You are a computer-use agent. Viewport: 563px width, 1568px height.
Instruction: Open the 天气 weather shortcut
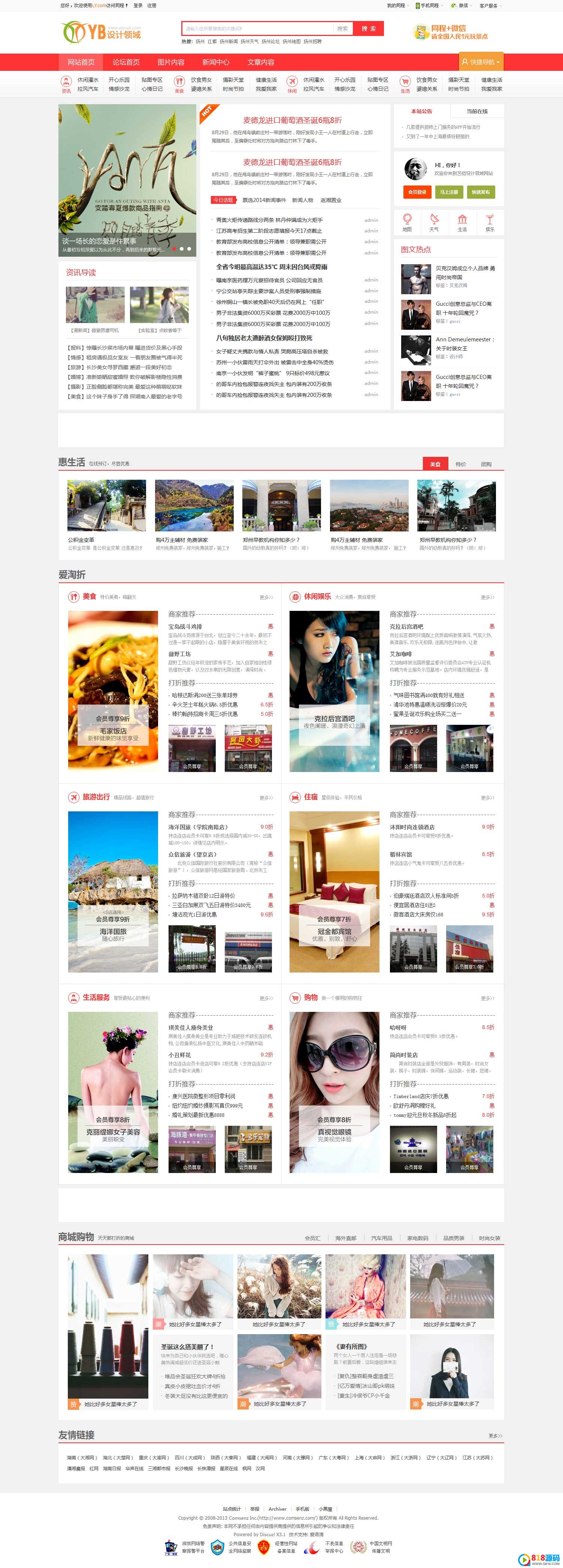point(434,223)
